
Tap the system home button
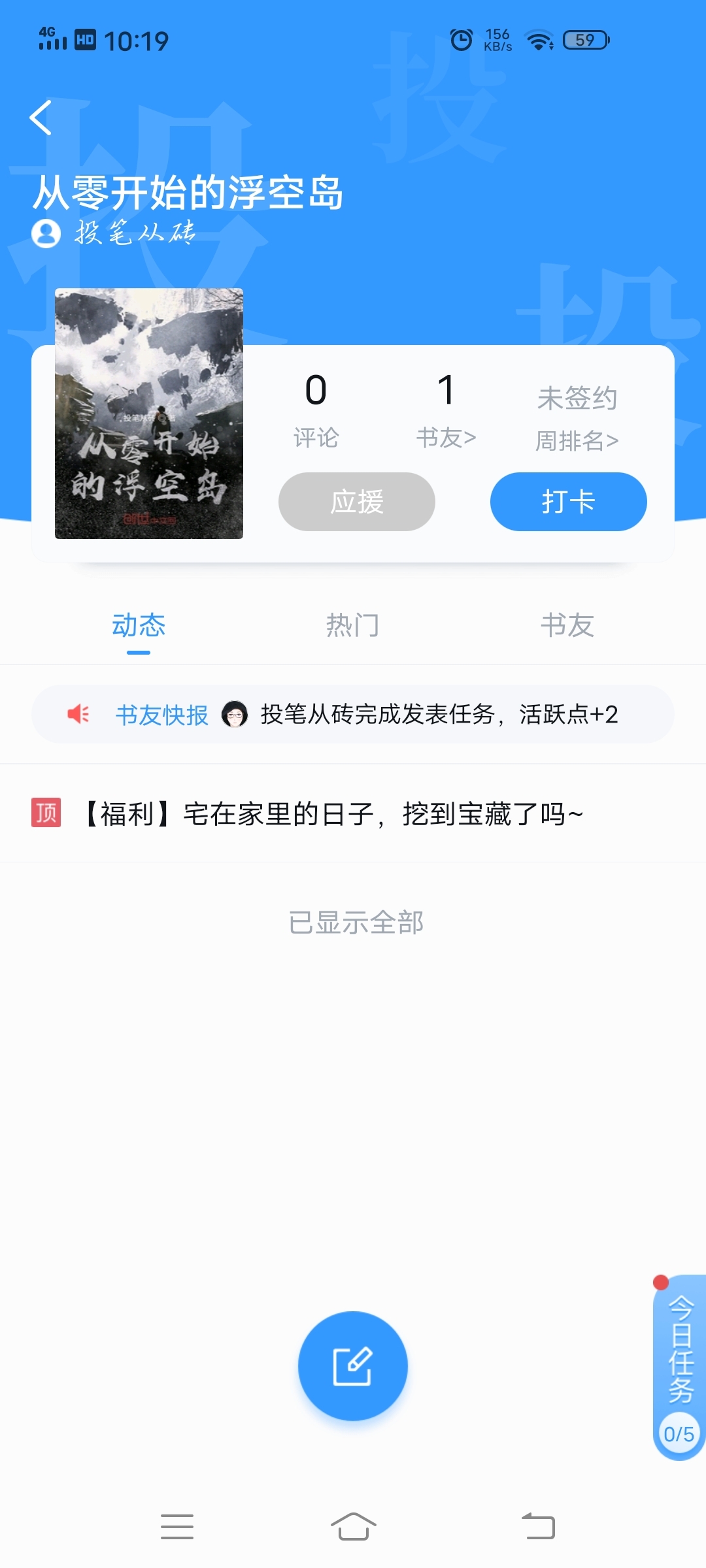tap(353, 1527)
